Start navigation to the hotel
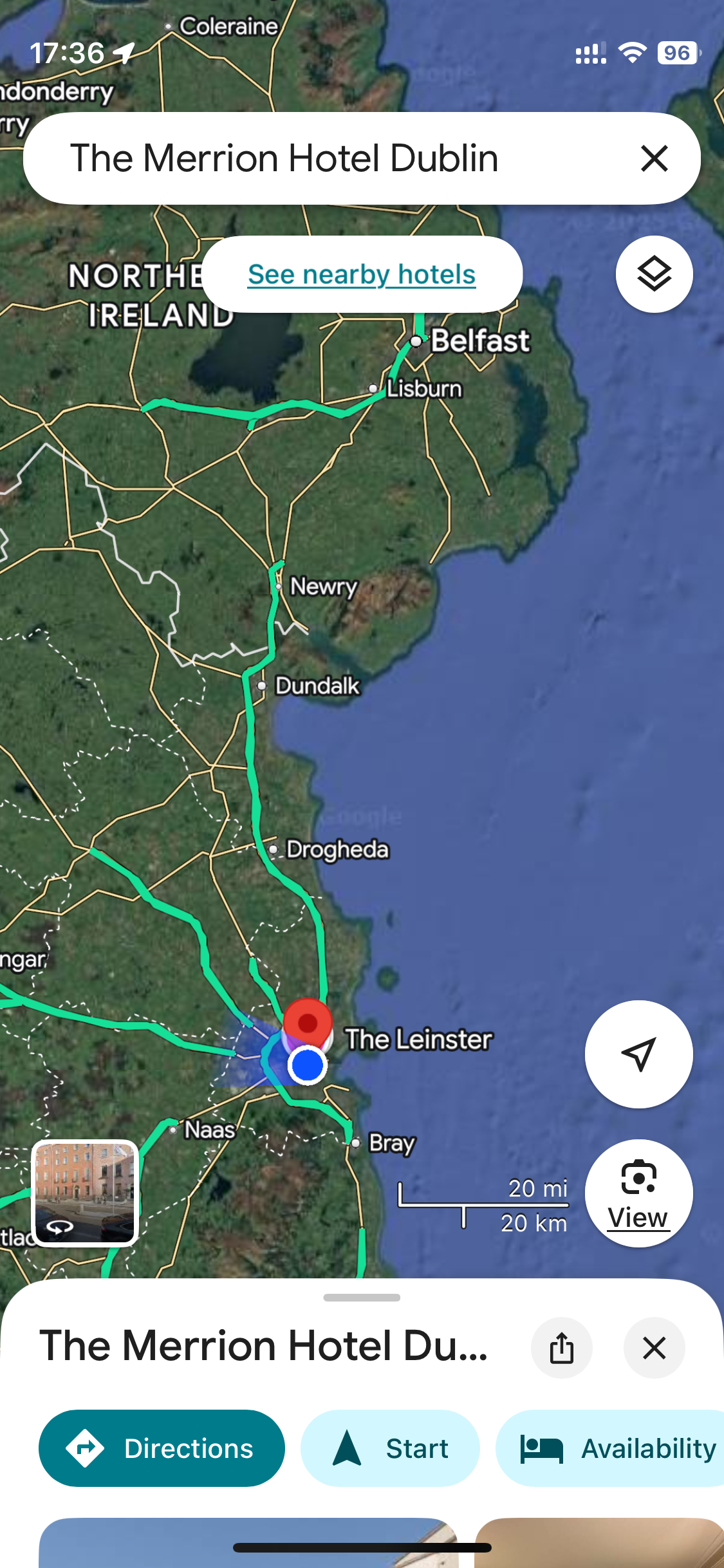724x1568 pixels. (390, 1448)
